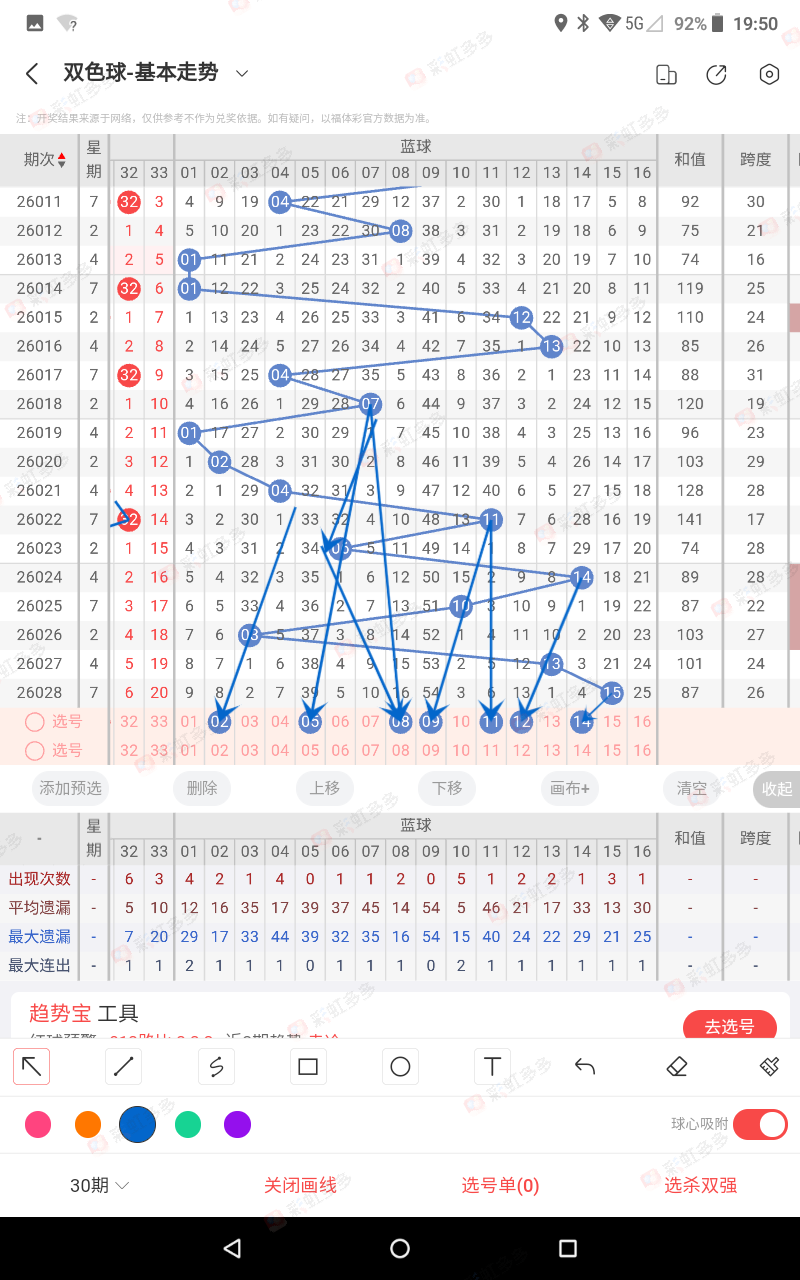The image size is (800, 1280).
Task: Expand the 双色球-基本走势 chart type dropdown
Action: (x=241, y=73)
